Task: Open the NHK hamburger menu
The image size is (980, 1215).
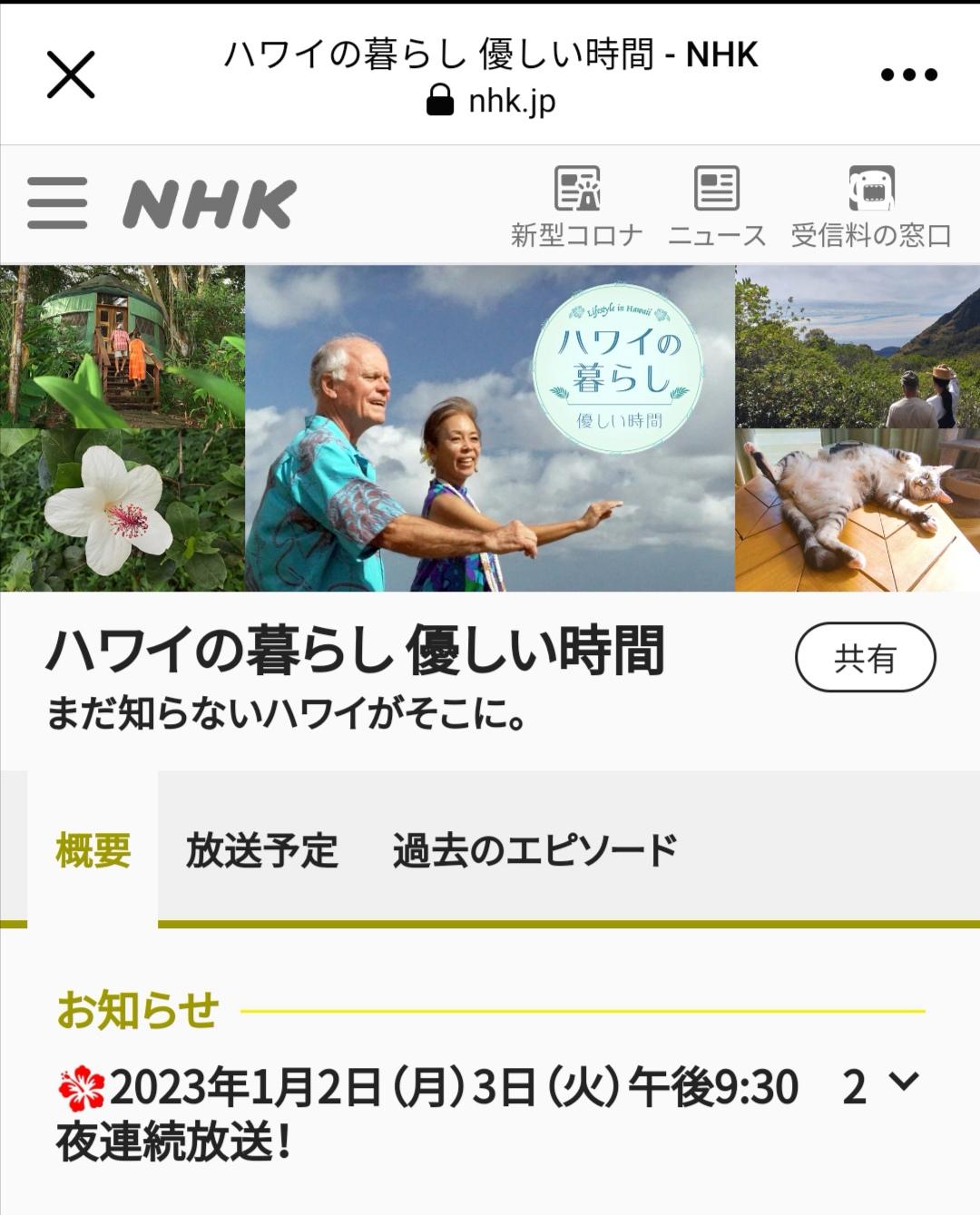Action: click(57, 203)
